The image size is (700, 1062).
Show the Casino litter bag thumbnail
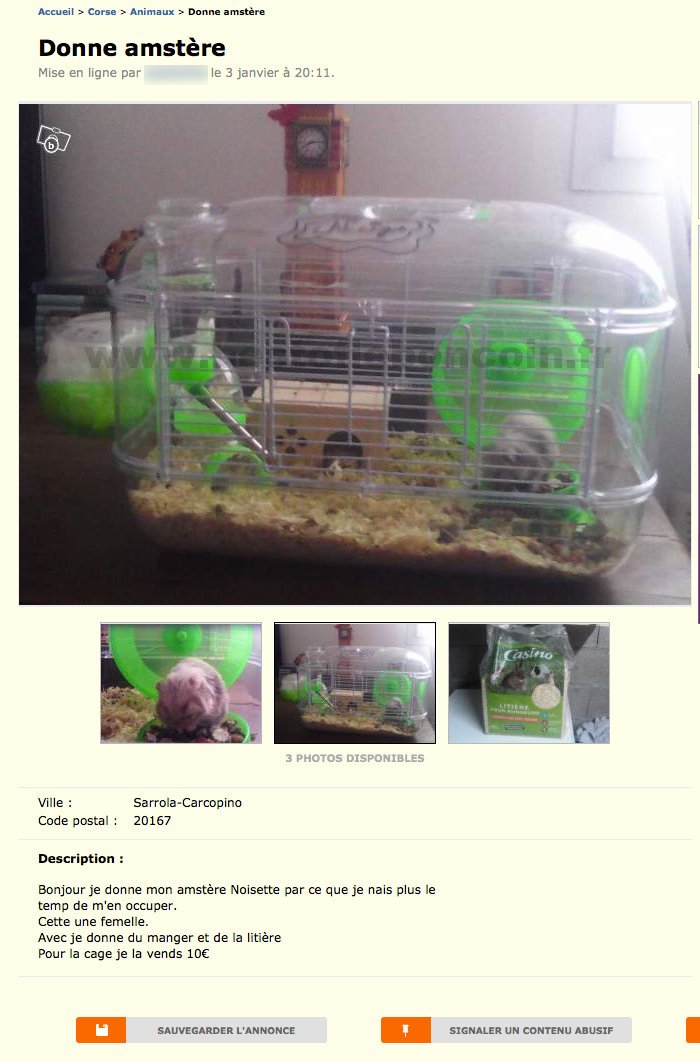coord(528,683)
